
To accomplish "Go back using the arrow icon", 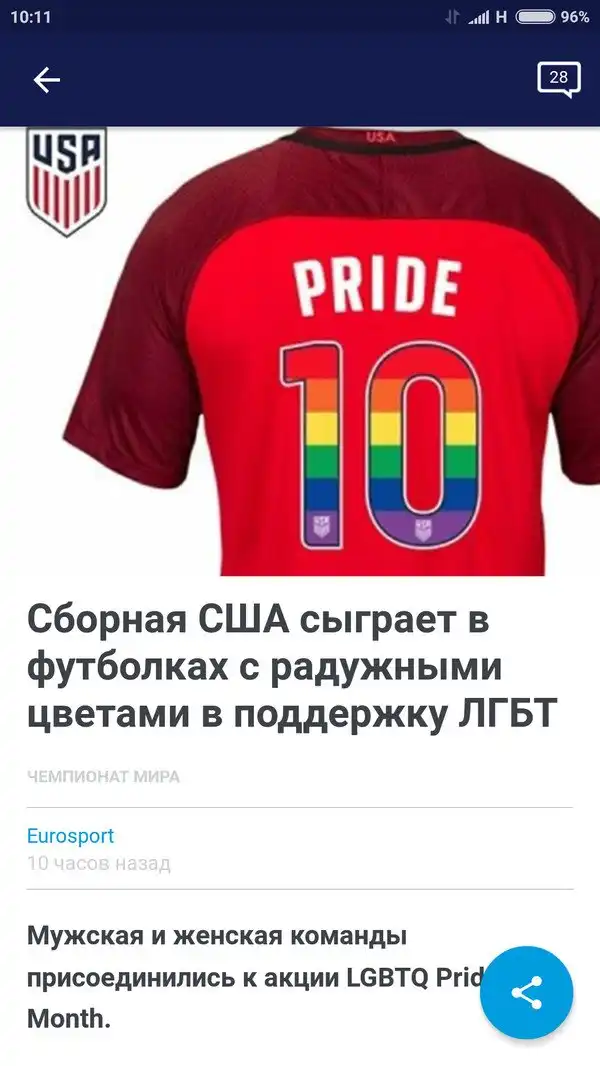I will [x=47, y=81].
